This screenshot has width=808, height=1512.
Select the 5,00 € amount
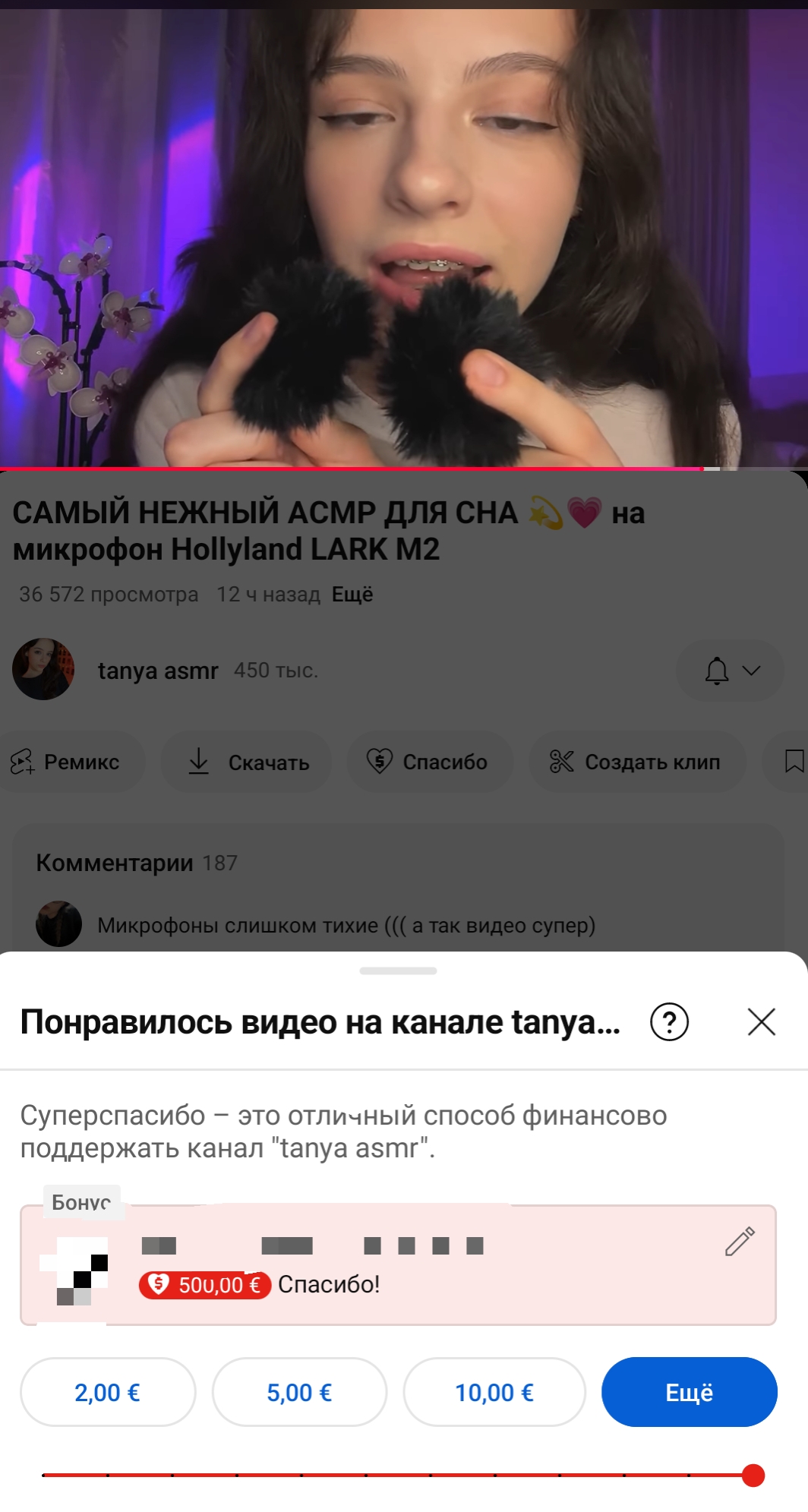click(299, 1392)
